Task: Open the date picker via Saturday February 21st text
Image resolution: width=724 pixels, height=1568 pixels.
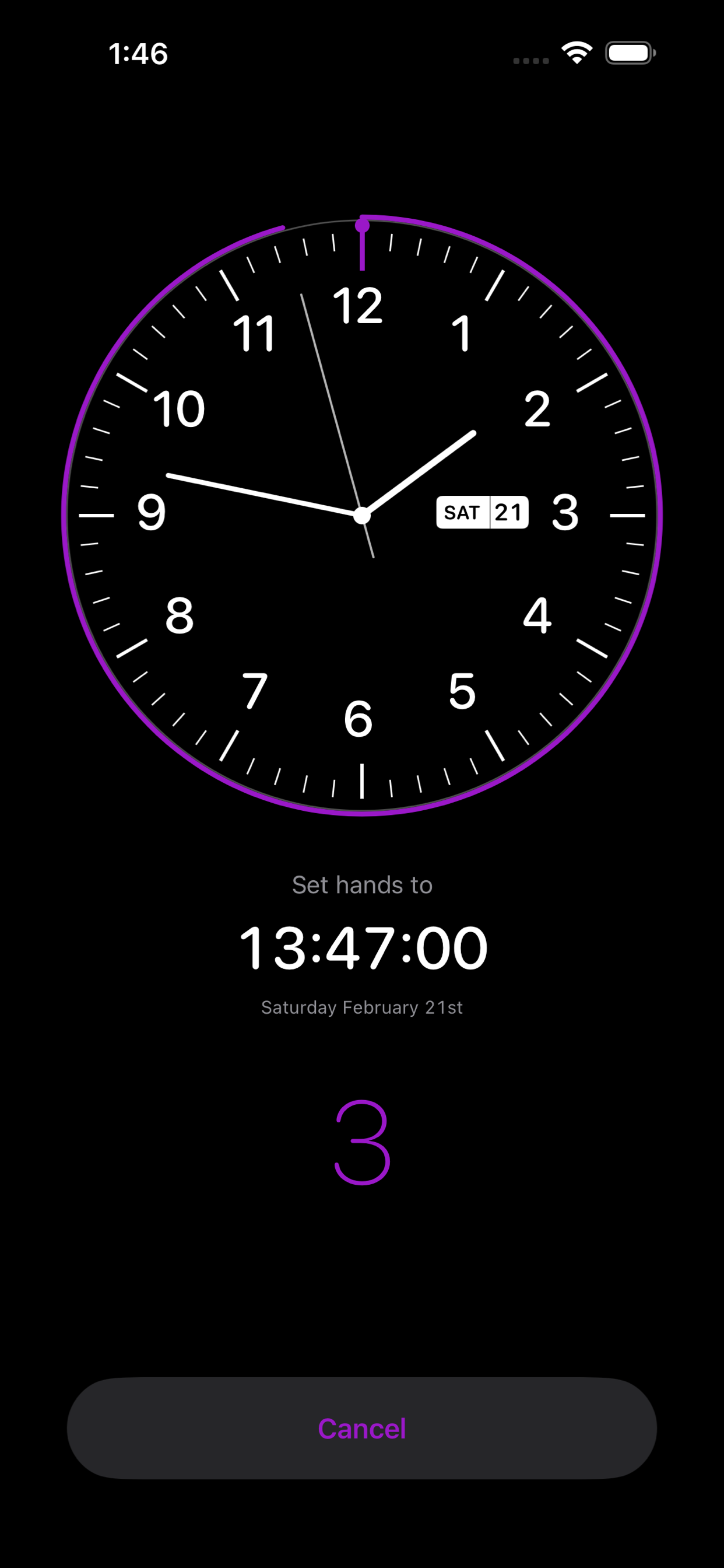Action: point(361,1007)
